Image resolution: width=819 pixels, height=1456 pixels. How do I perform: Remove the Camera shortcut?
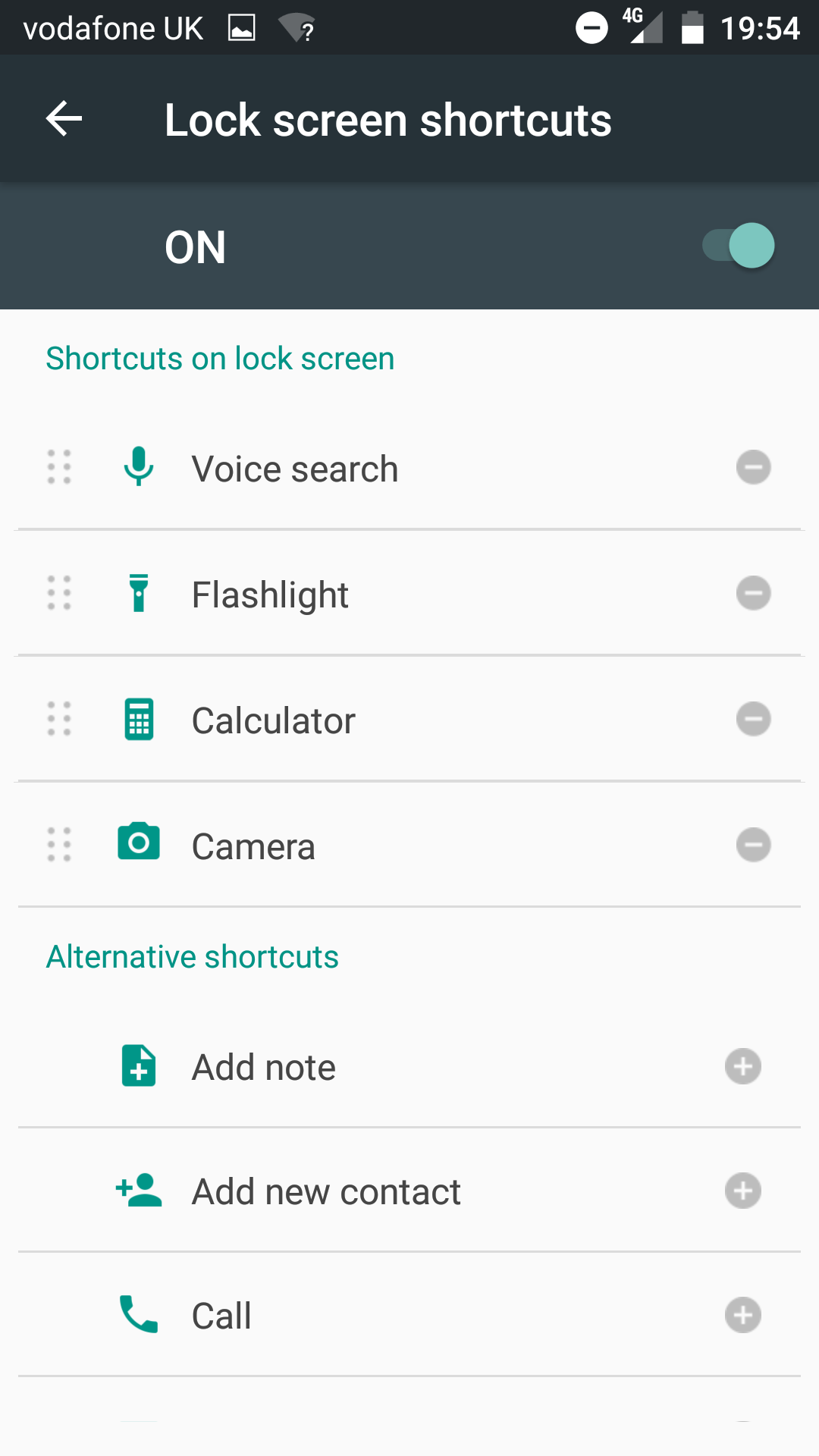pyautogui.click(x=753, y=845)
